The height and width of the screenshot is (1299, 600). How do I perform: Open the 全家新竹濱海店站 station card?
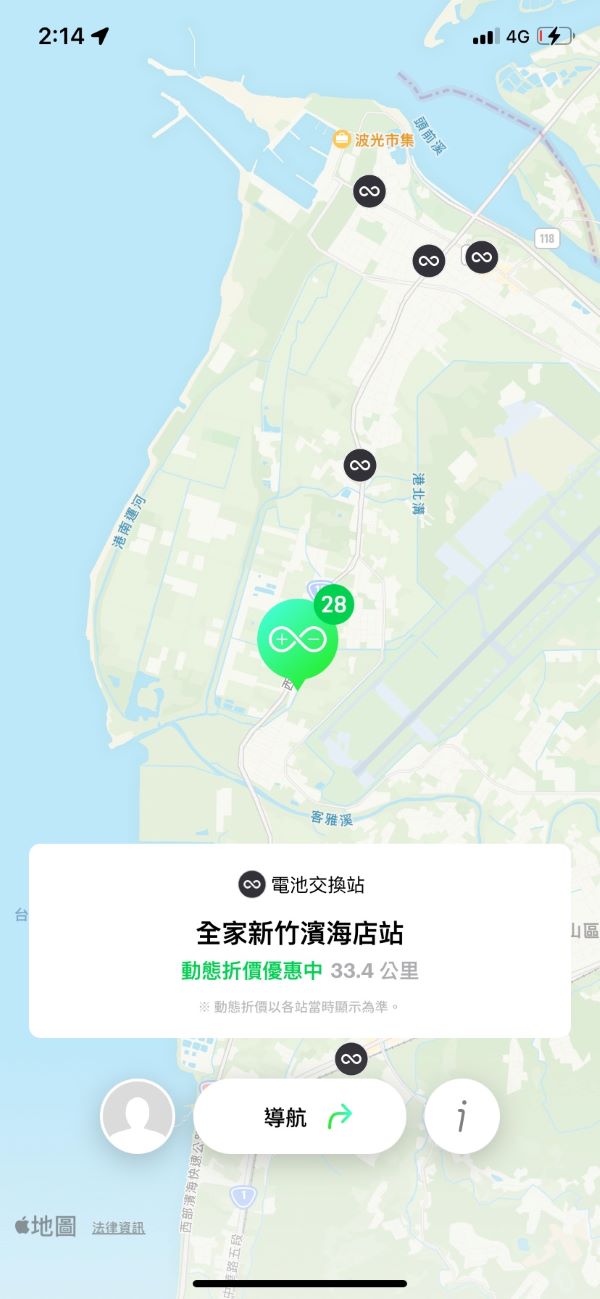(x=299, y=940)
